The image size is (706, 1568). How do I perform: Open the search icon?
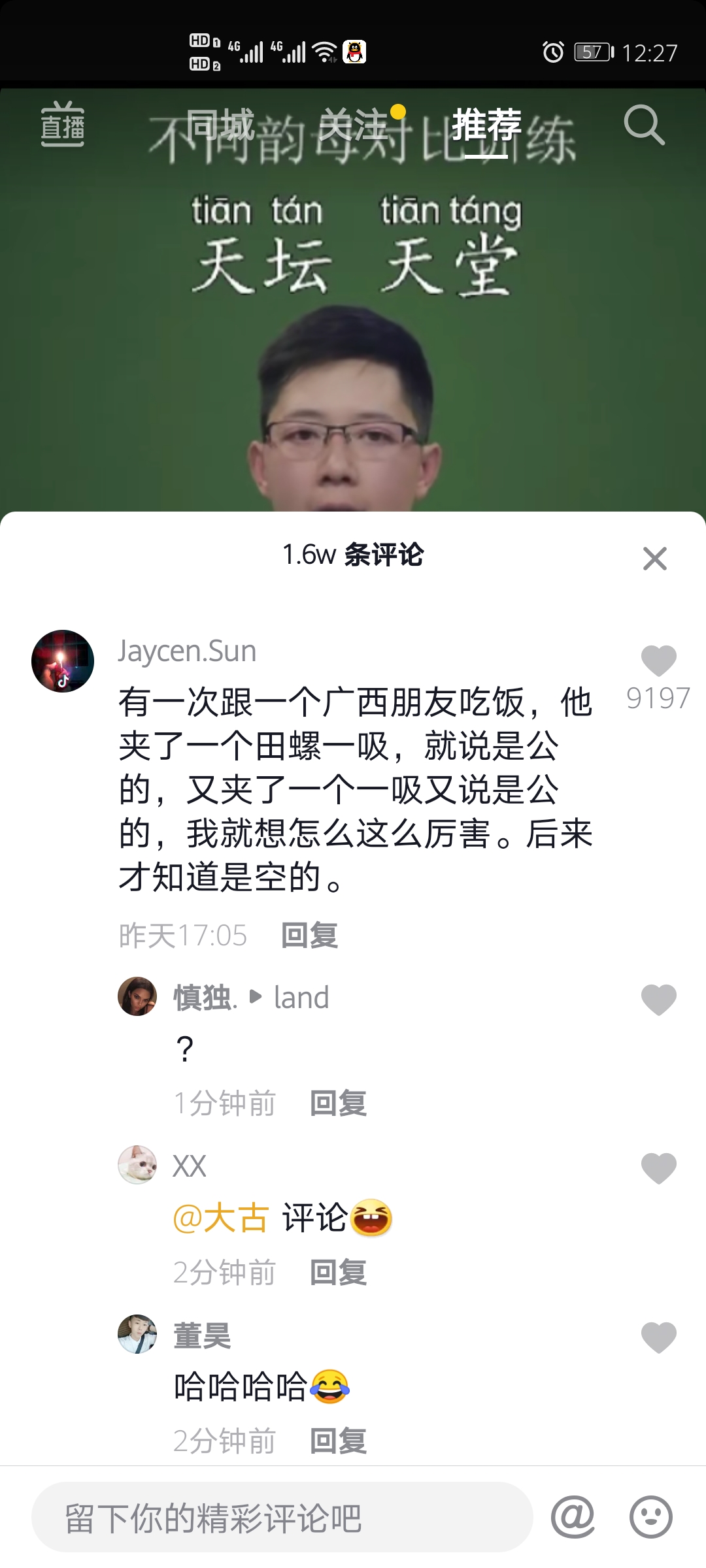[x=644, y=125]
